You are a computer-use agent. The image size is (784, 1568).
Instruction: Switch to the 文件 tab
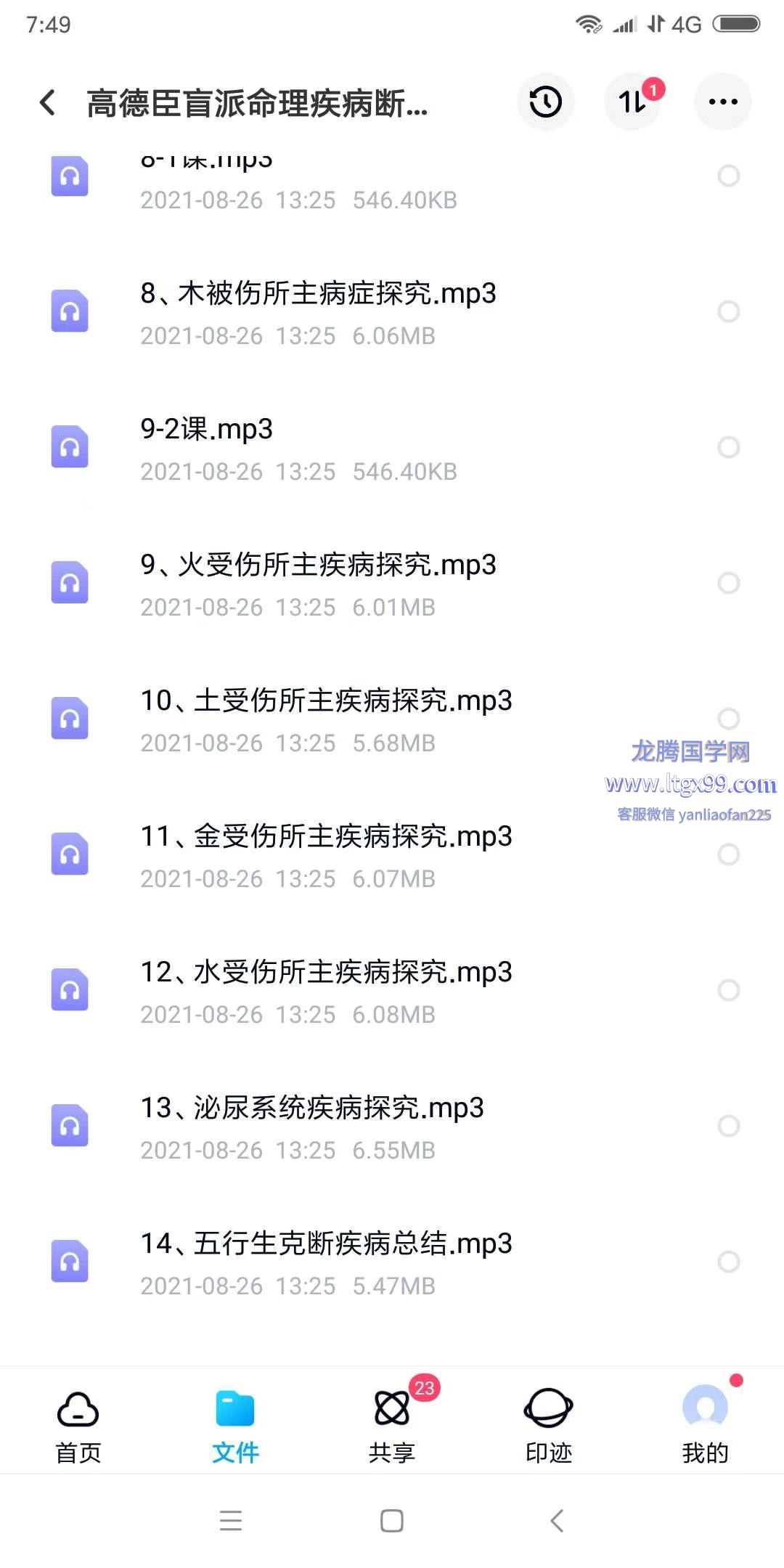pyautogui.click(x=235, y=1426)
